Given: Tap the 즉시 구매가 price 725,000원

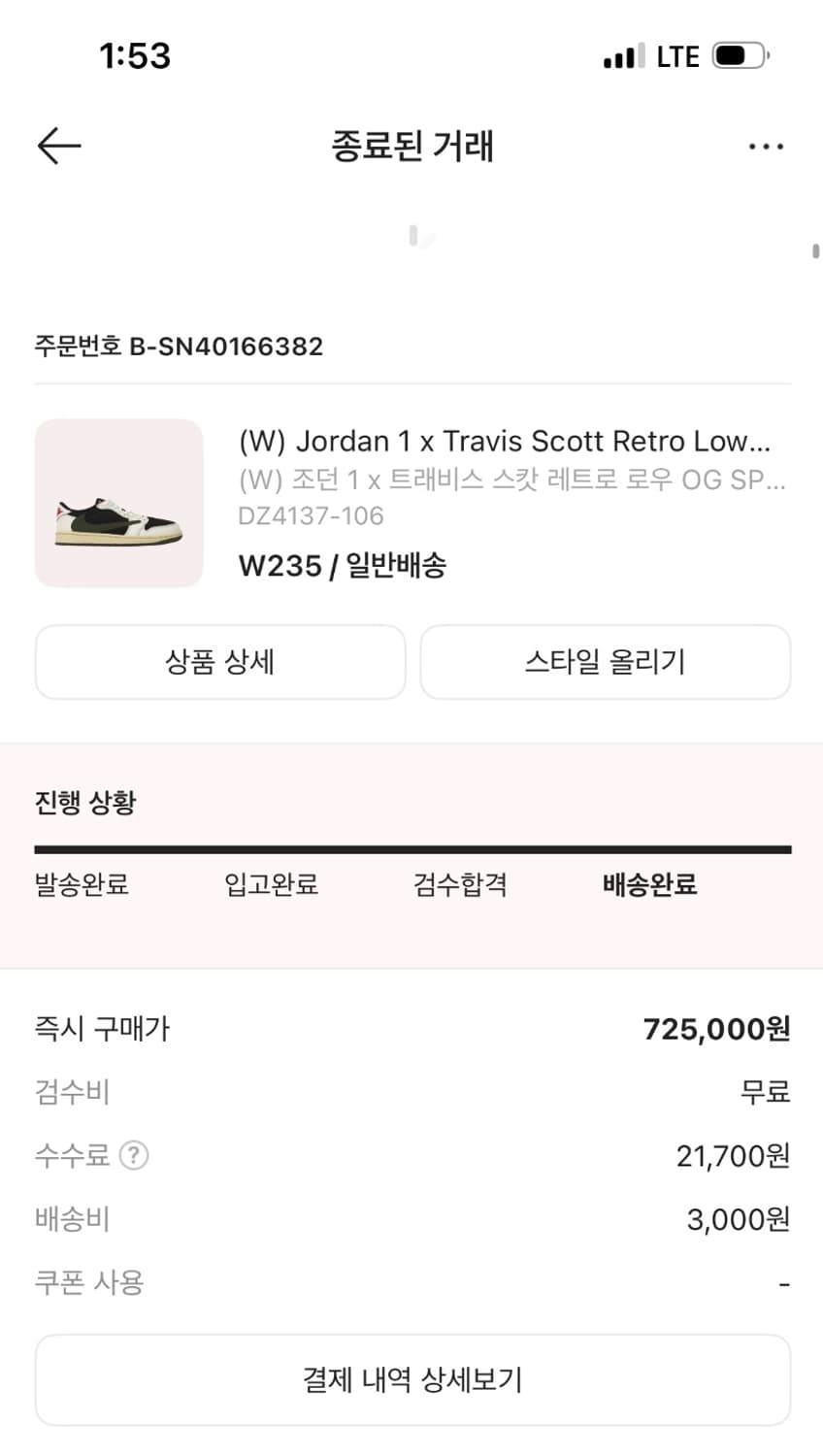Looking at the screenshot, I should [x=718, y=1028].
